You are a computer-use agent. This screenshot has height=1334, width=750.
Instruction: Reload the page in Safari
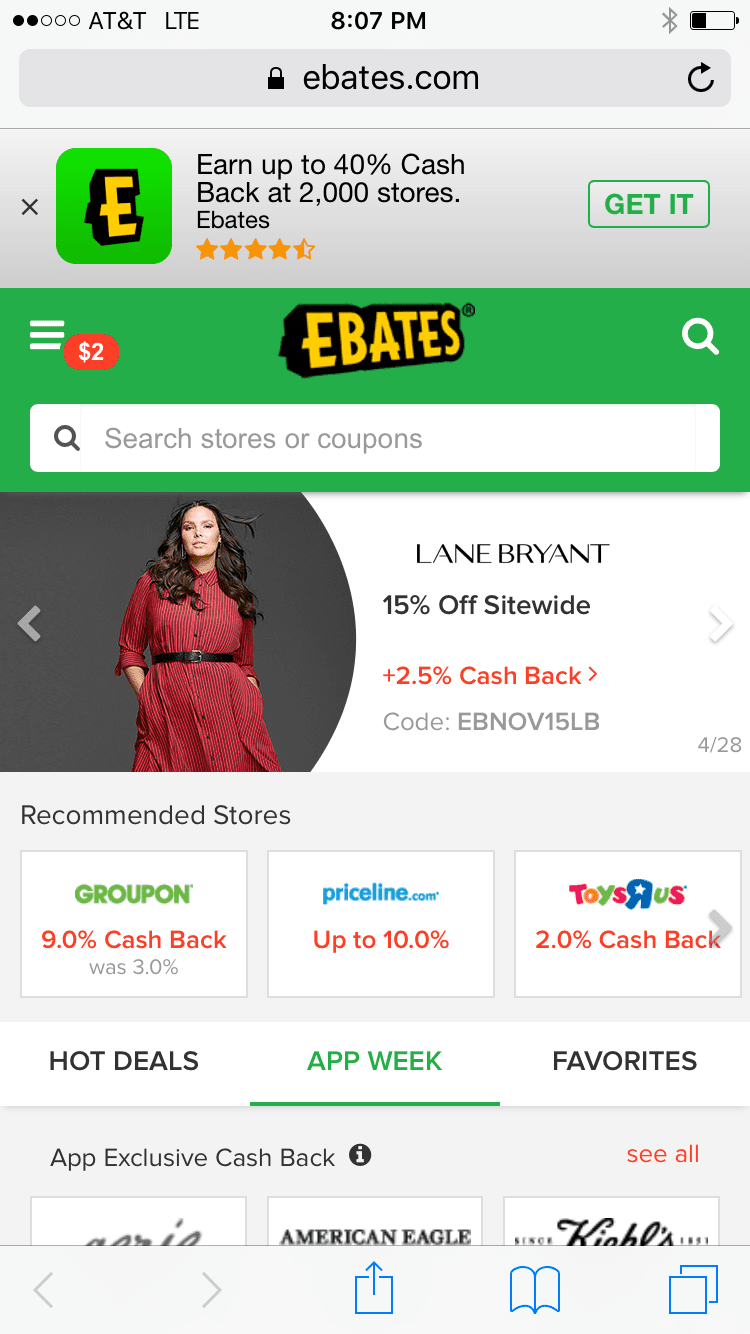coord(701,78)
